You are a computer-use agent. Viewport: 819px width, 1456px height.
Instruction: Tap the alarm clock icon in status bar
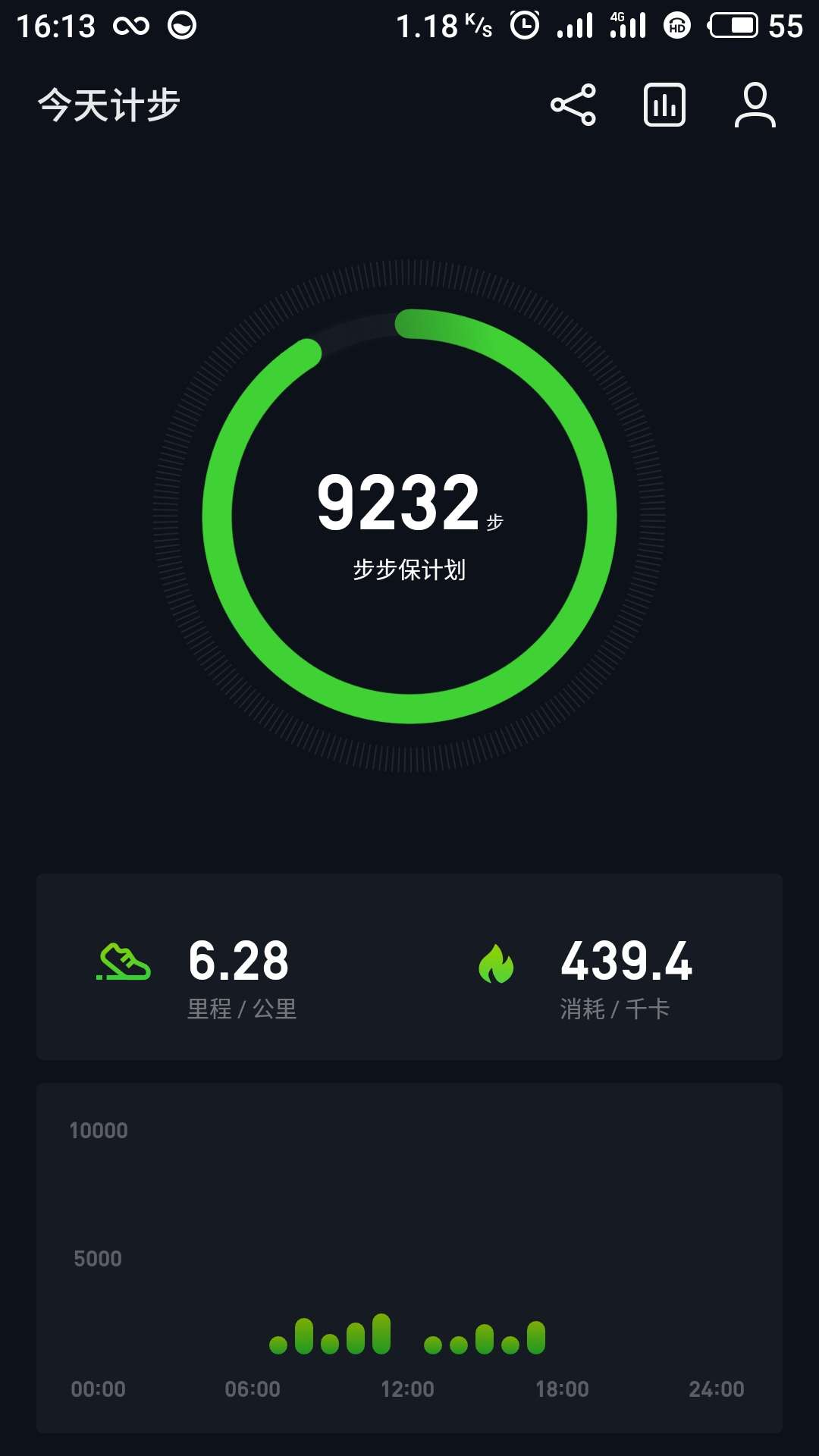click(523, 25)
